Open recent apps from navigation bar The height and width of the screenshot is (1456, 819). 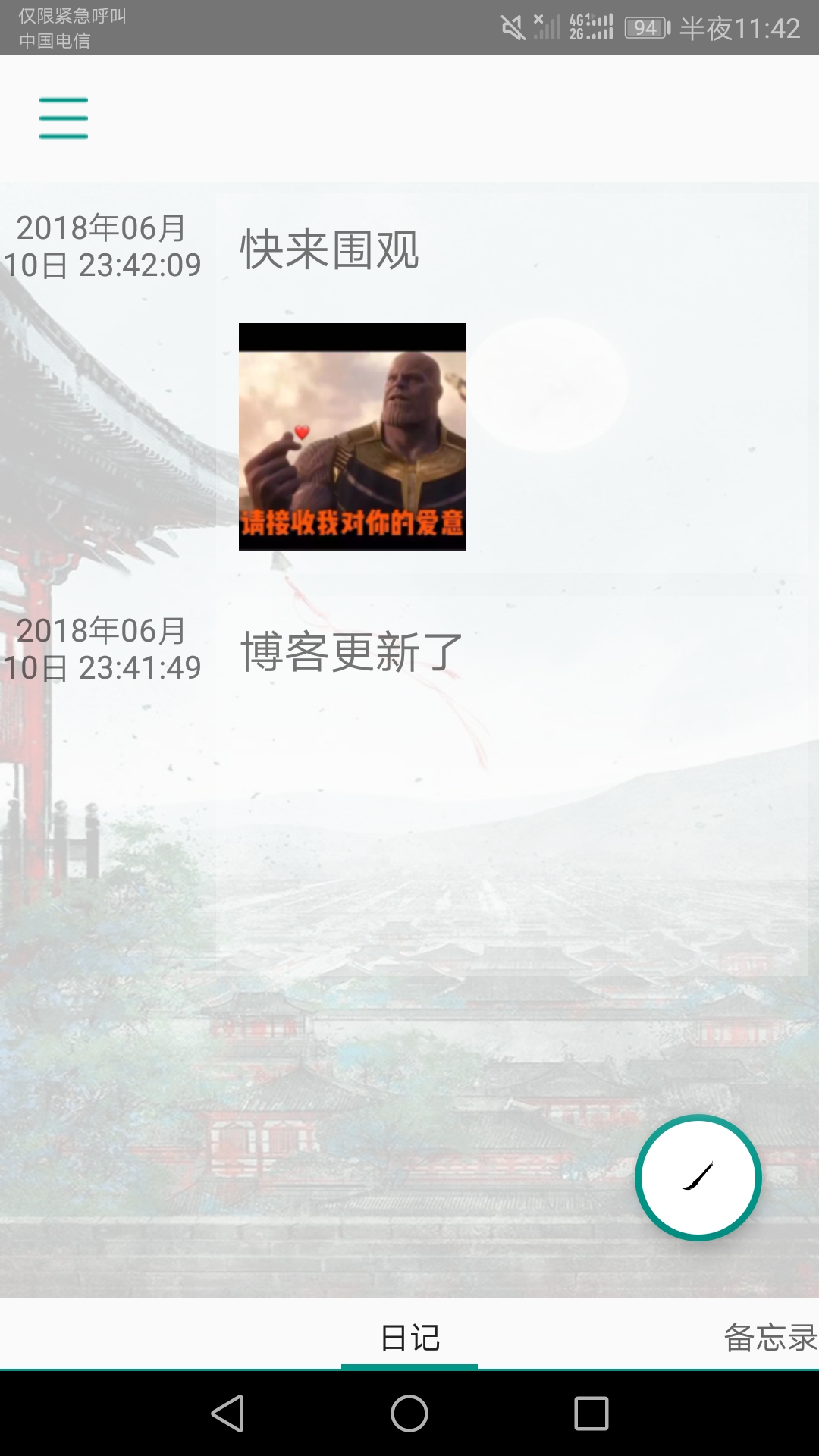591,1414
